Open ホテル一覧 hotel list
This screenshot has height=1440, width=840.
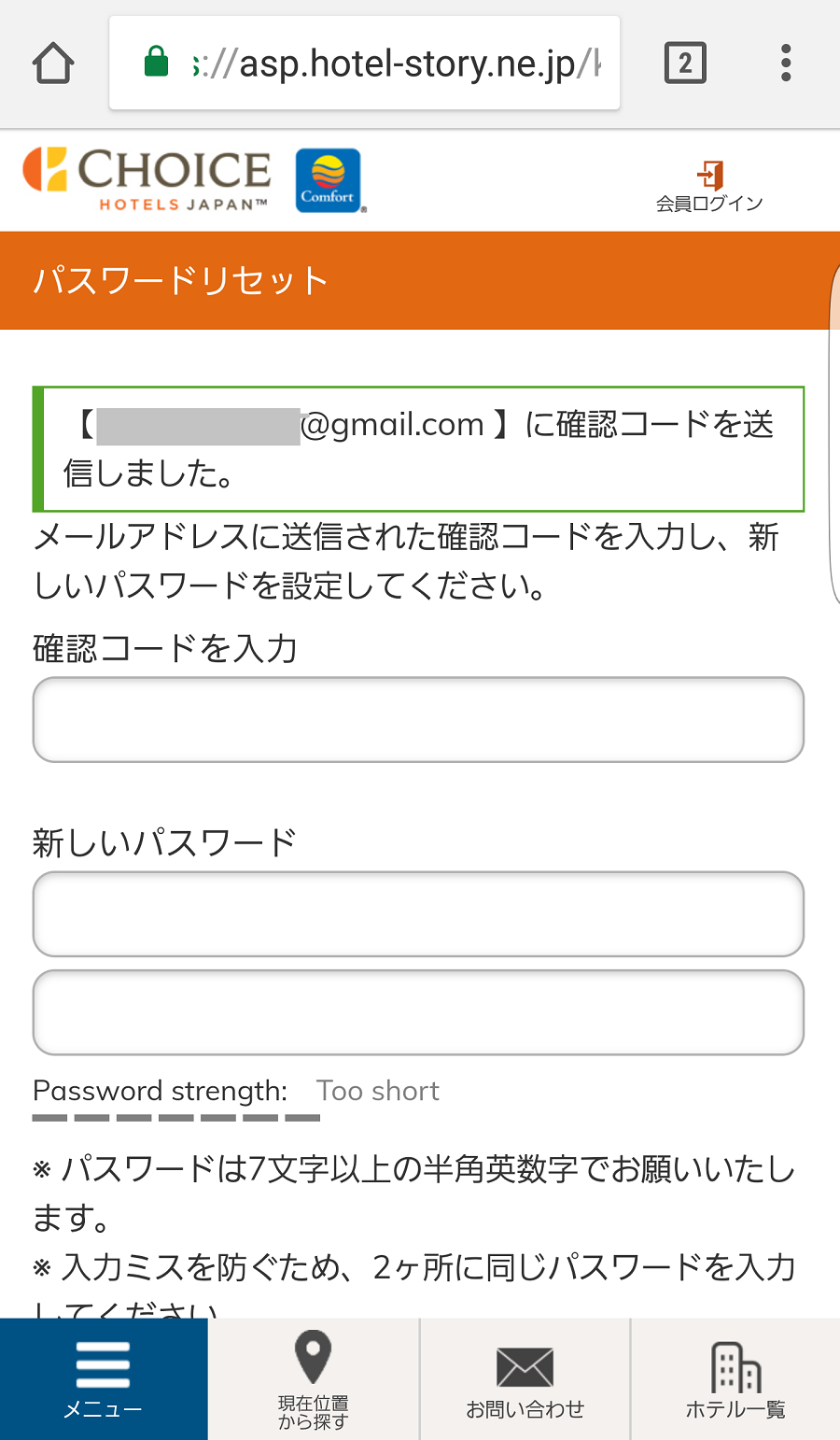[735, 1379]
